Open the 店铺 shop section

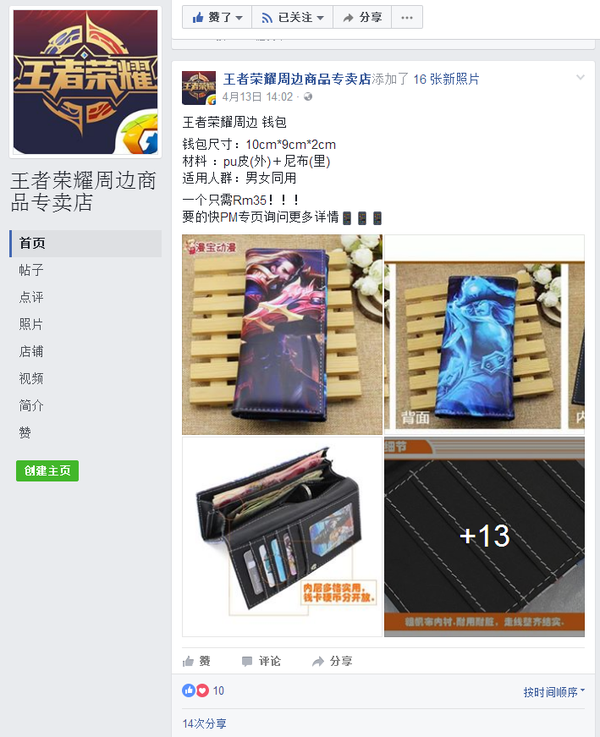[x=31, y=351]
